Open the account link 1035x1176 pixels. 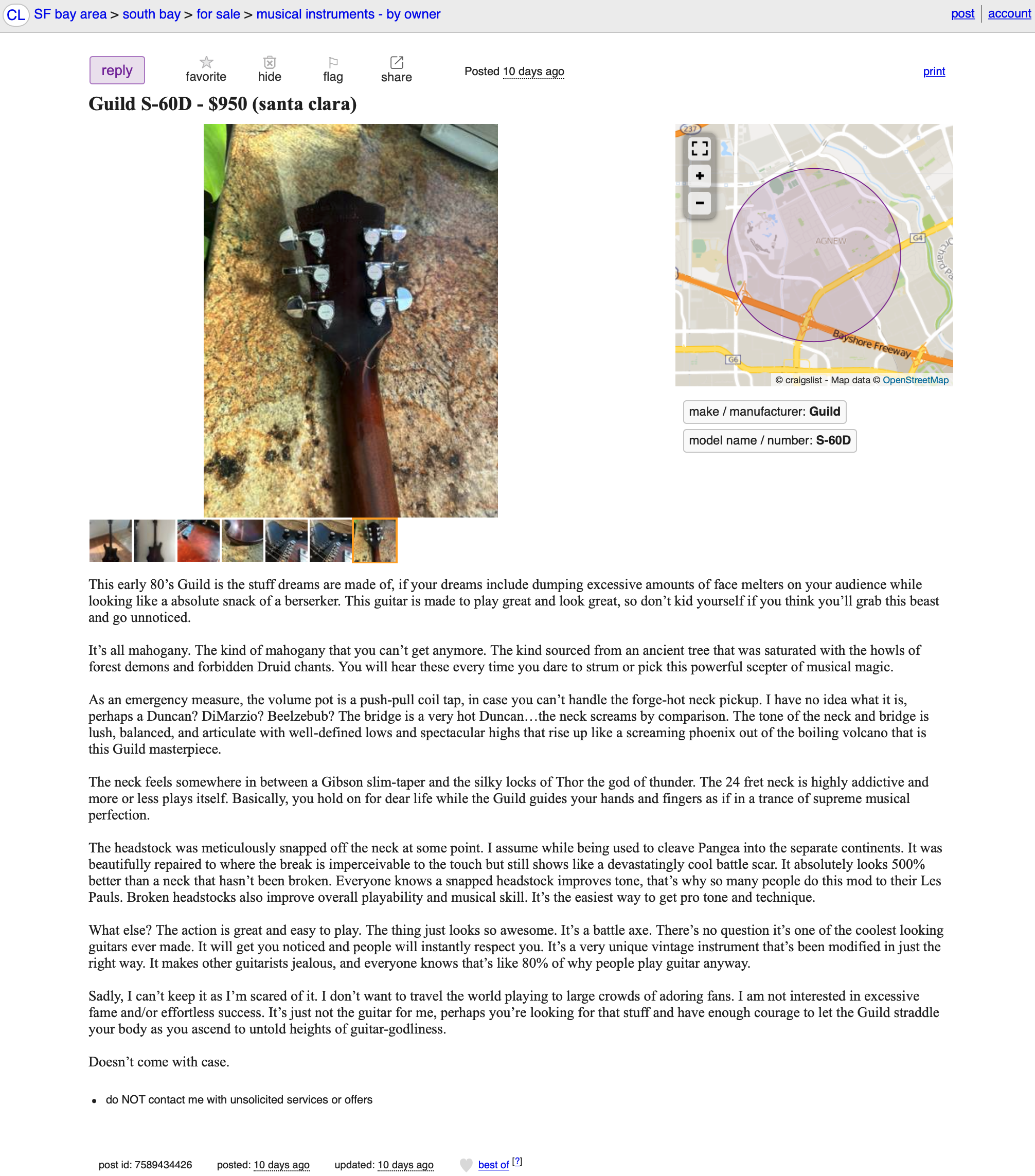(1009, 14)
